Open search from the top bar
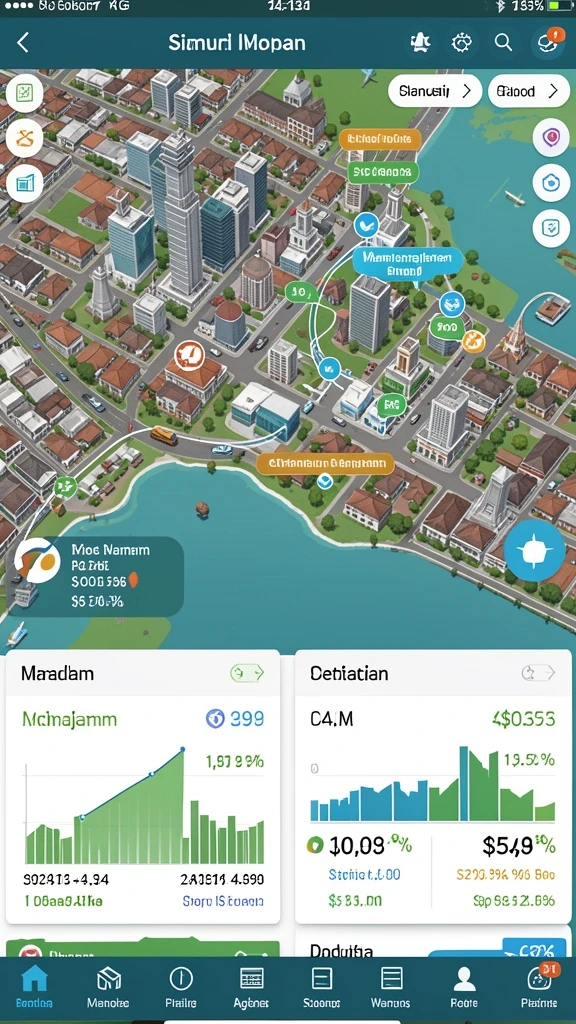576x1024 pixels. point(503,43)
